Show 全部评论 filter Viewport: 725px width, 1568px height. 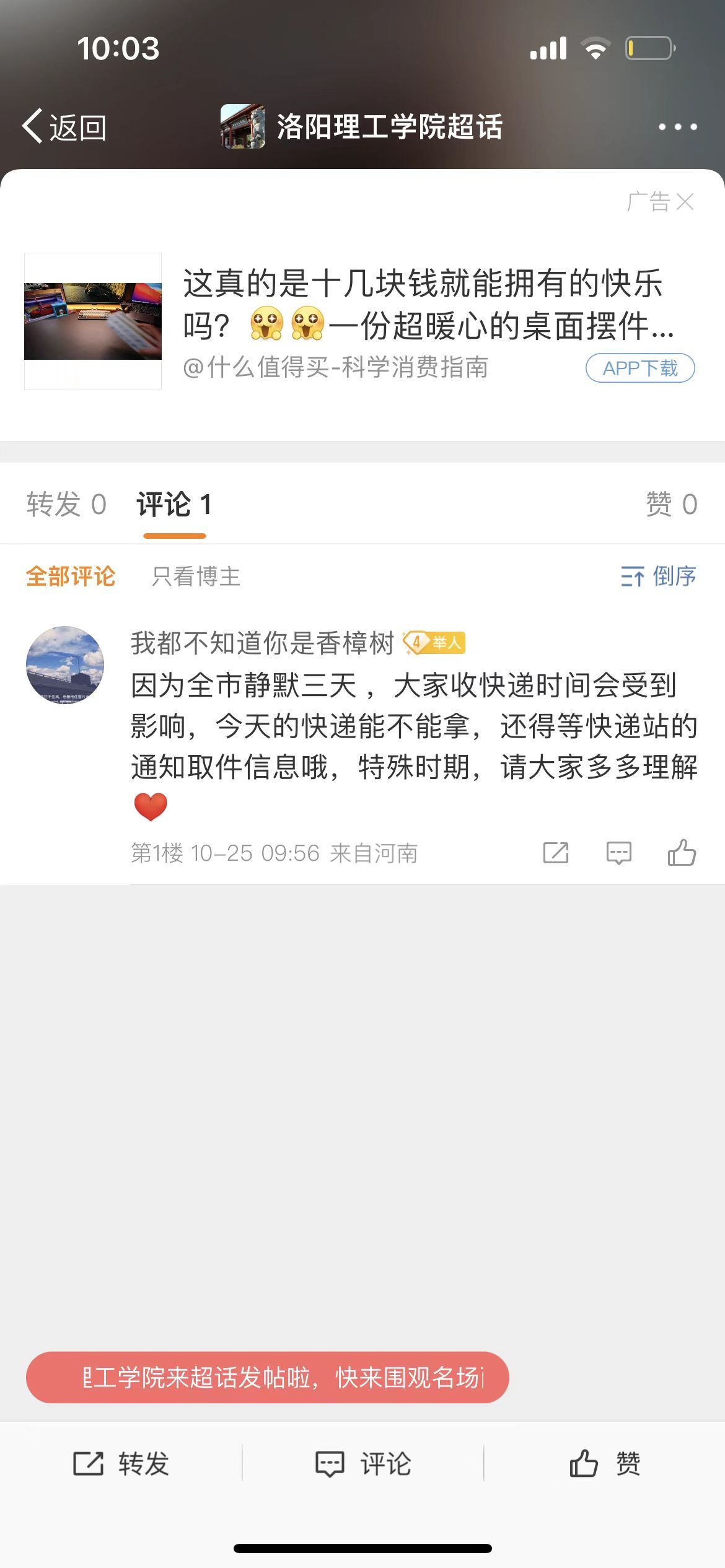pyautogui.click(x=71, y=577)
